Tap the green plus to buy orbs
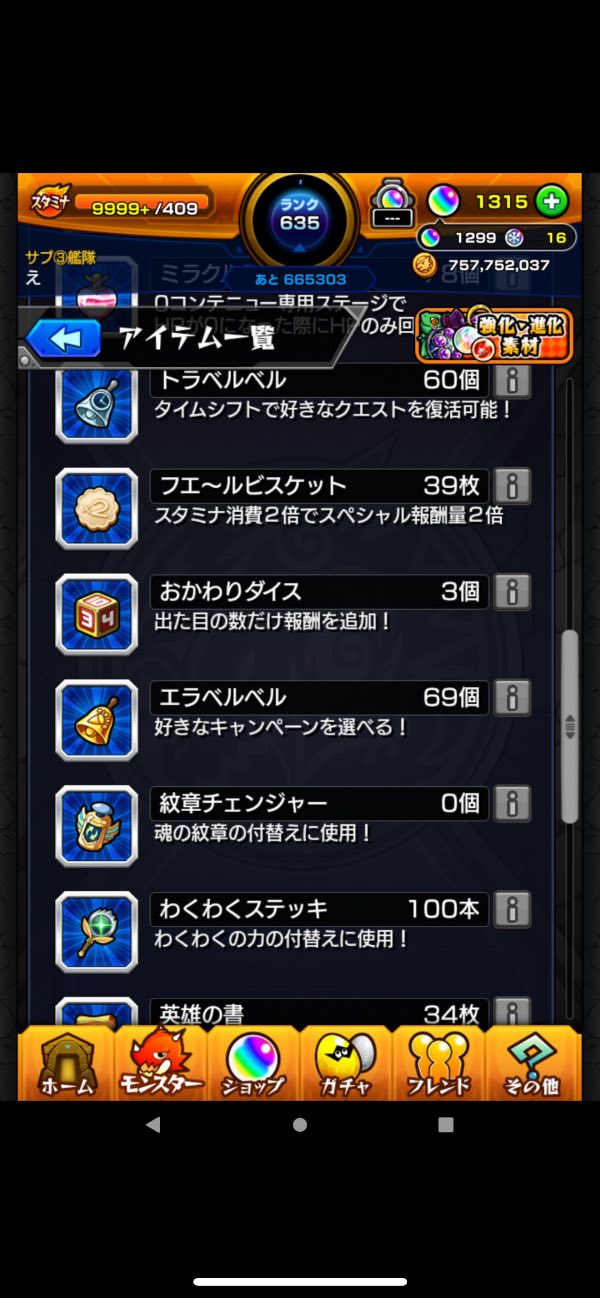Screen dimensions: 600x1298 pos(550,201)
